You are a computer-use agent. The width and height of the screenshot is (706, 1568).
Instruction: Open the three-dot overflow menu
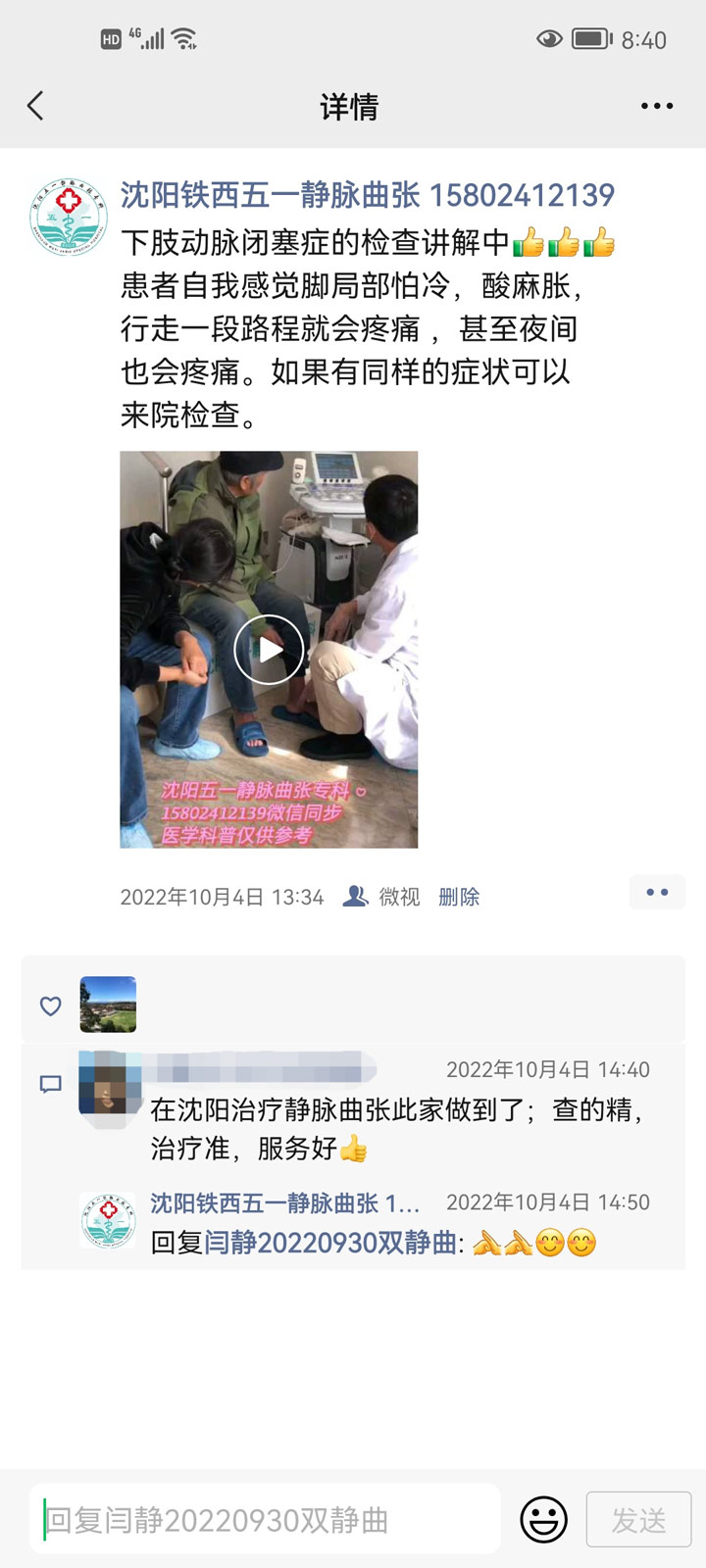click(x=656, y=106)
